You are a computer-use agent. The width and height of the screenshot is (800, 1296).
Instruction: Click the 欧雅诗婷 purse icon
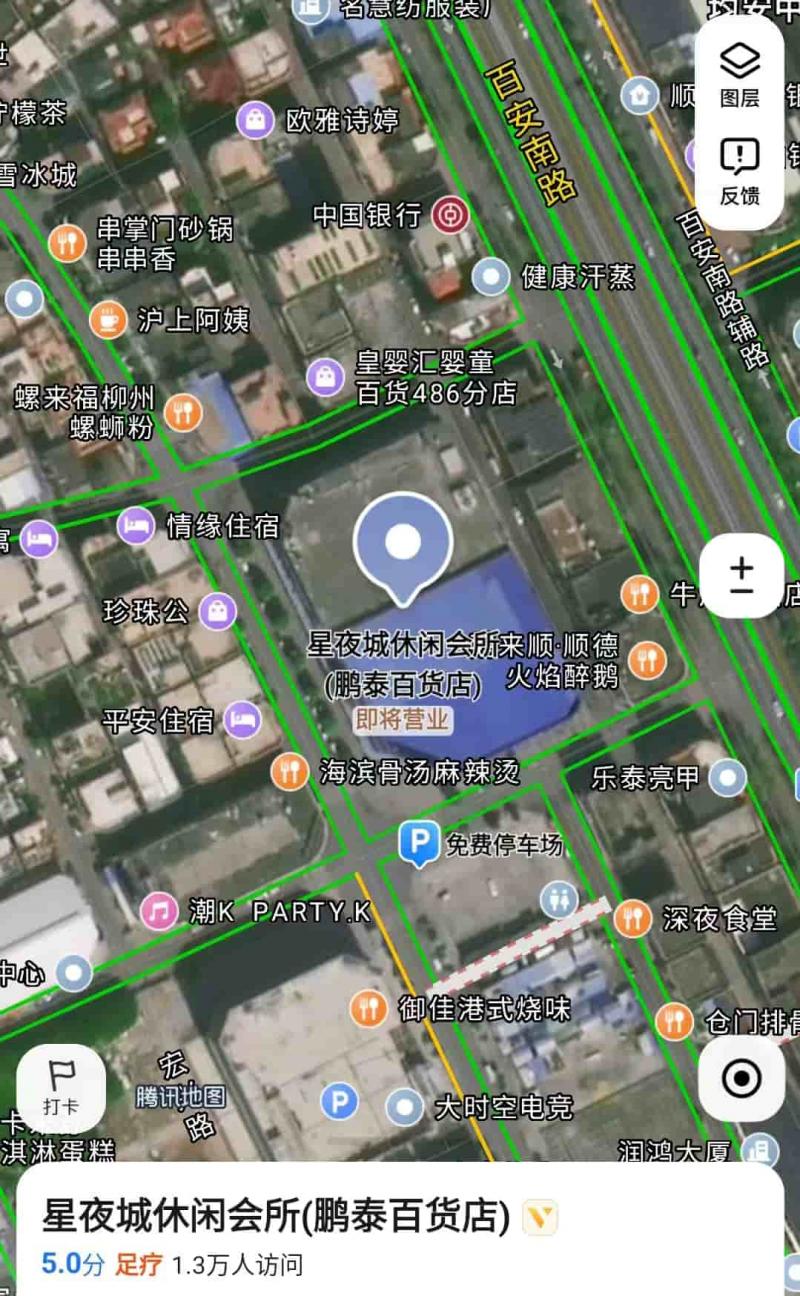click(257, 121)
